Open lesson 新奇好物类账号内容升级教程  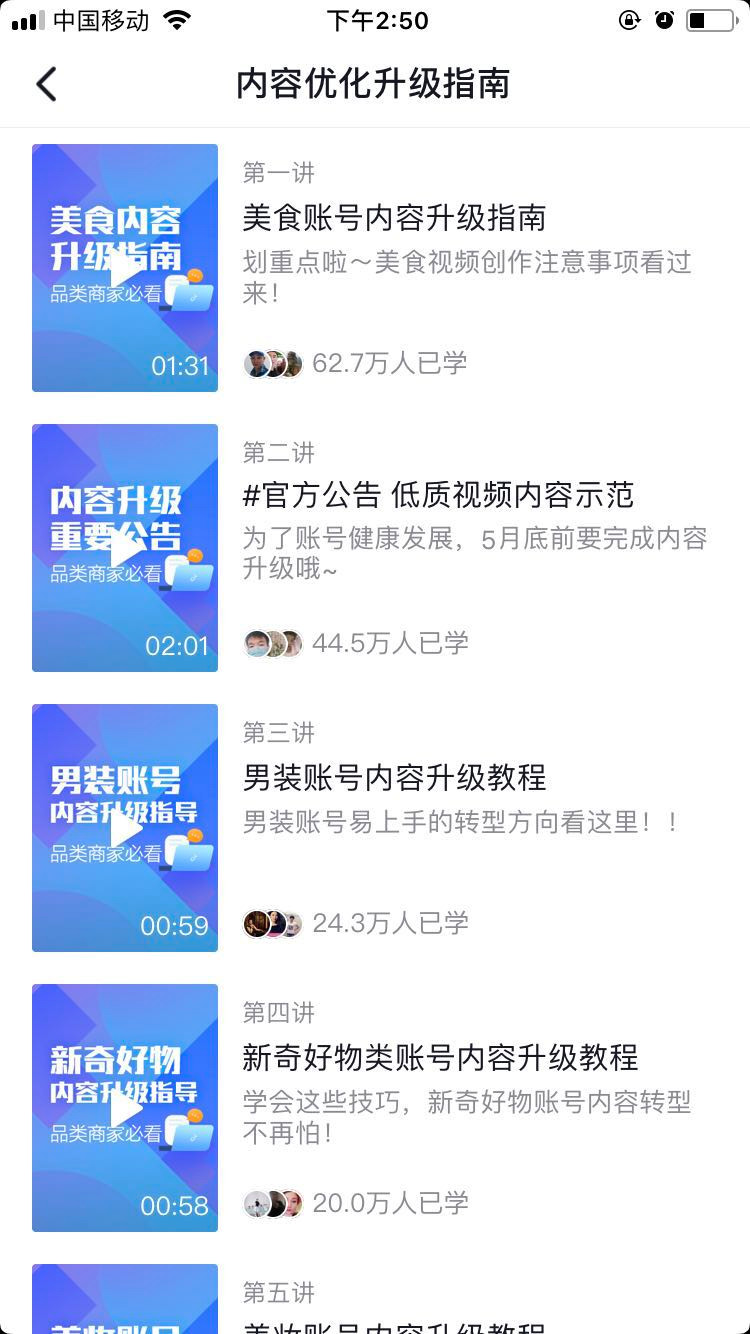point(440,1057)
